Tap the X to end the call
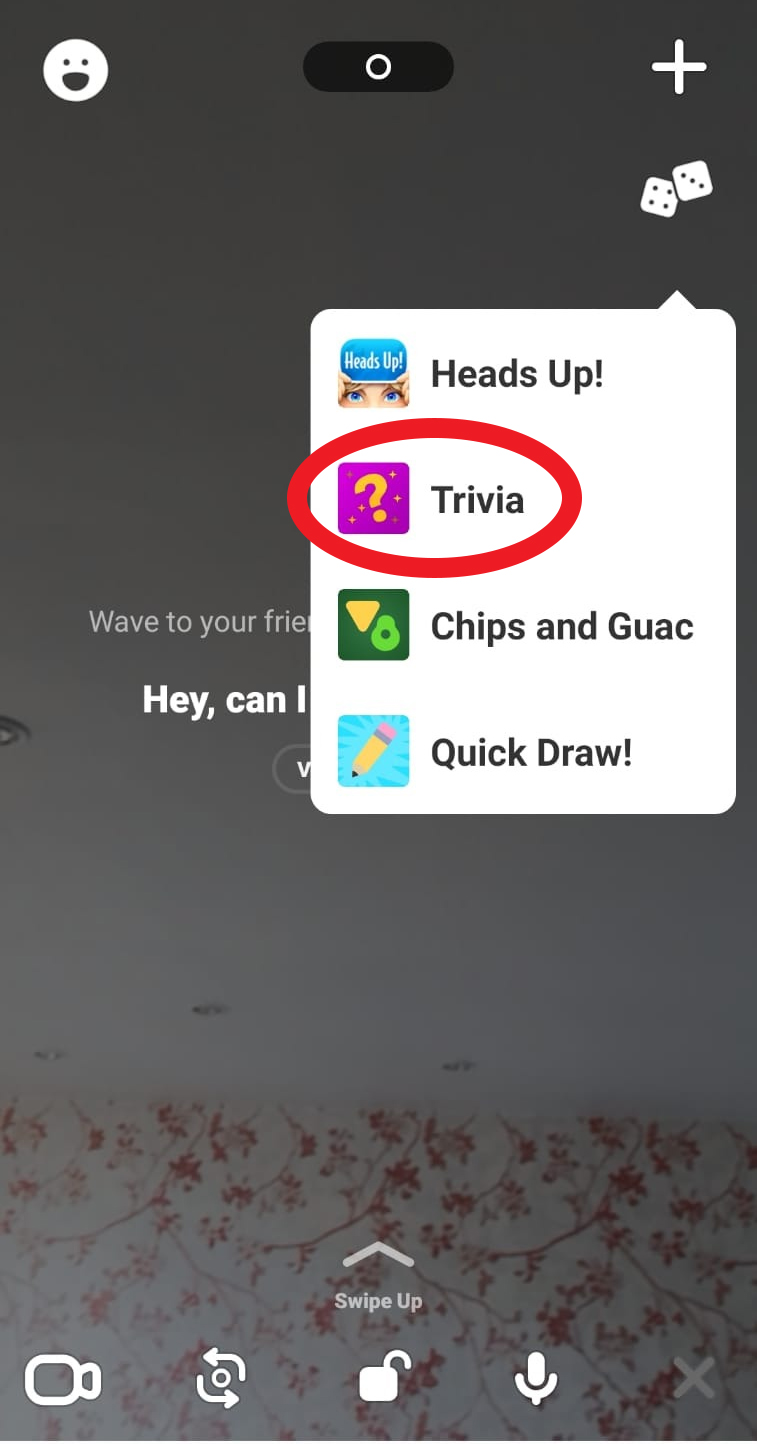Screen dimensions: 757x1444 (694, 1377)
